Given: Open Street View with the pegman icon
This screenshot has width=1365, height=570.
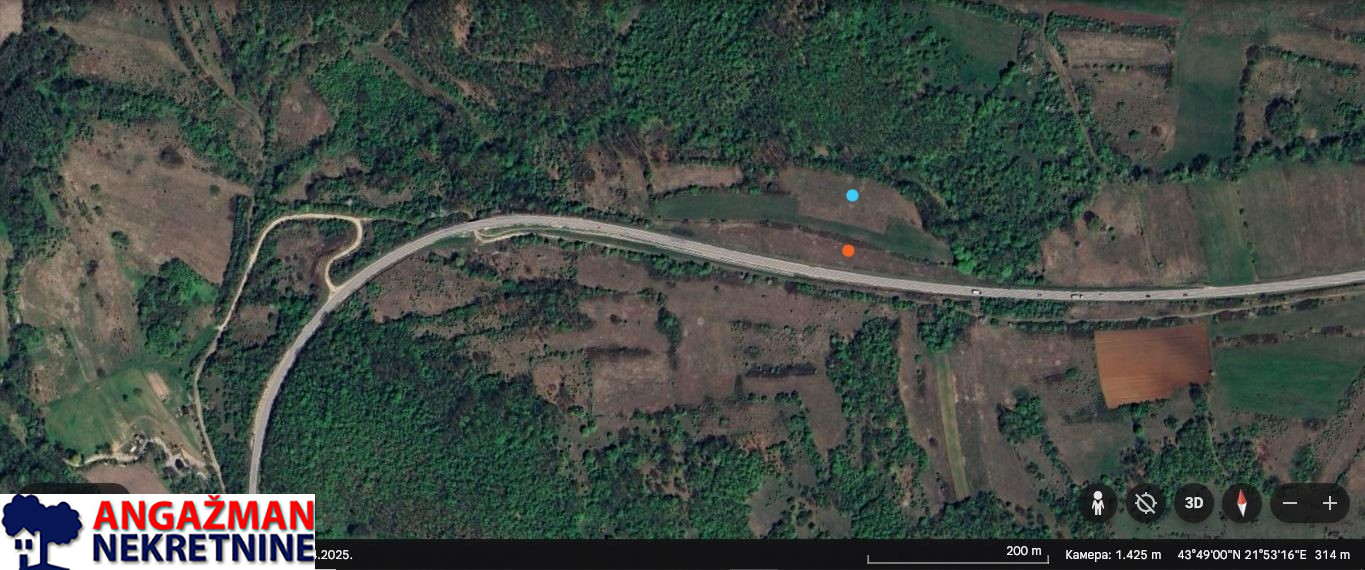Looking at the screenshot, I should [1098, 503].
